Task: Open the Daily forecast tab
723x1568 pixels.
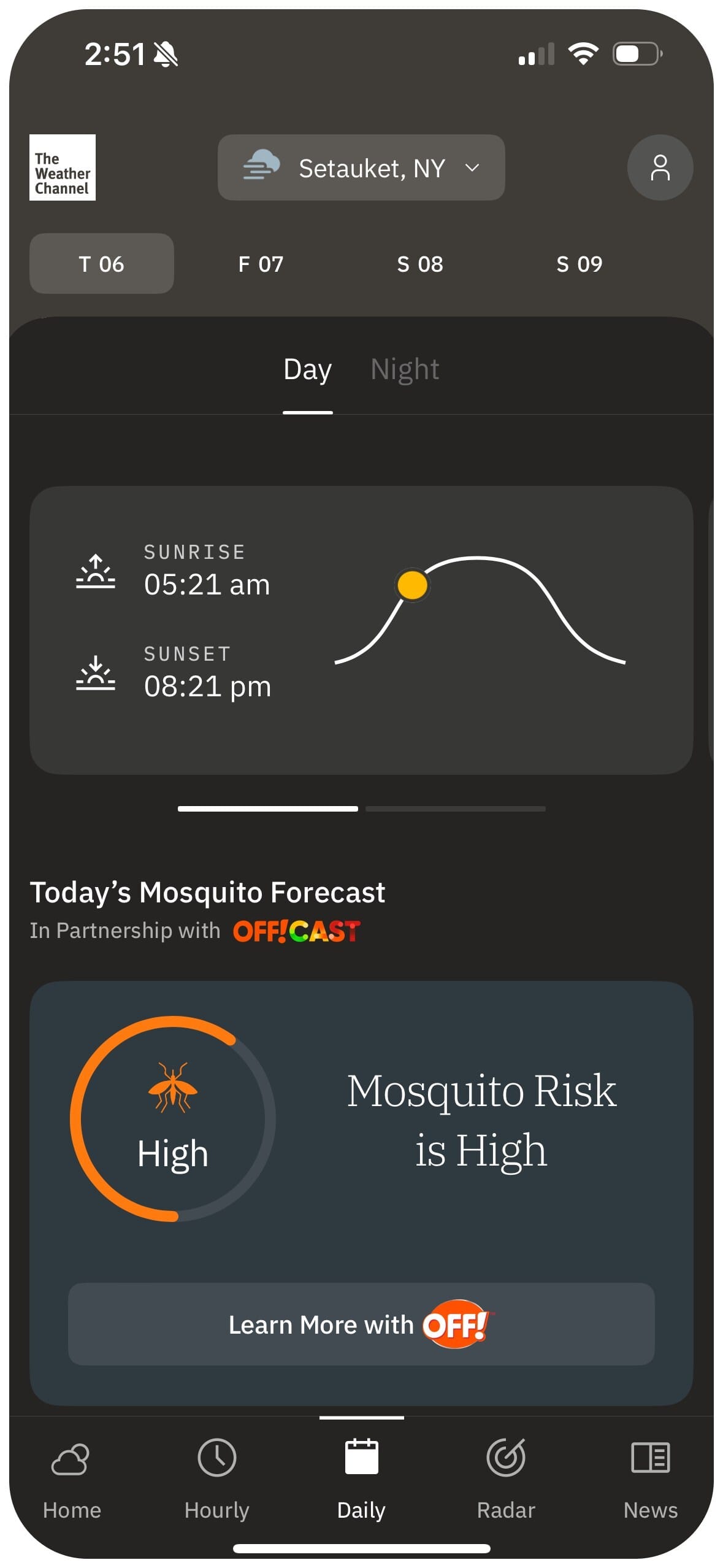Action: pos(361,1476)
